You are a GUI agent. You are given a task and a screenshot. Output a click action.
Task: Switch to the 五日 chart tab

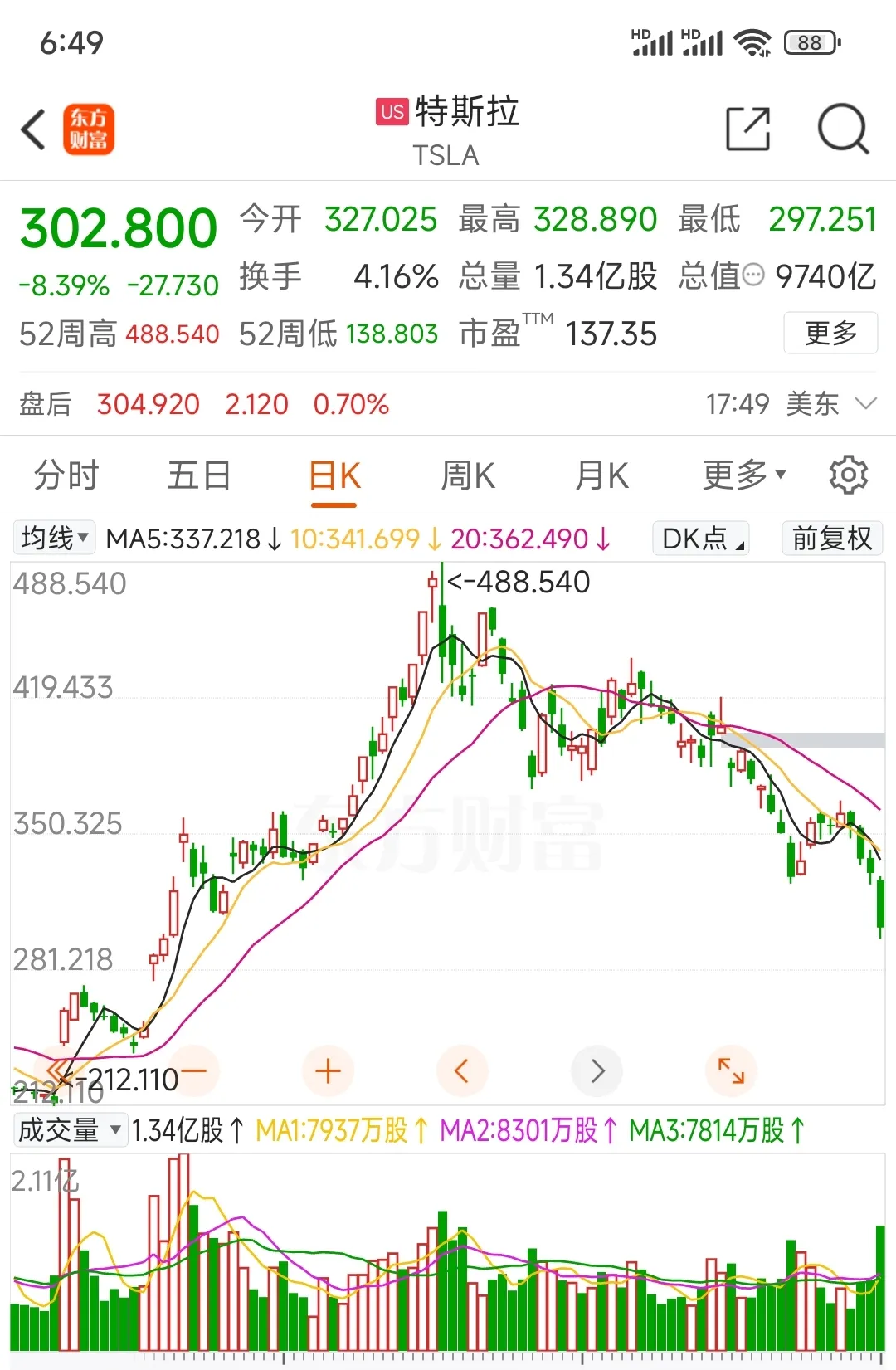coord(199,475)
